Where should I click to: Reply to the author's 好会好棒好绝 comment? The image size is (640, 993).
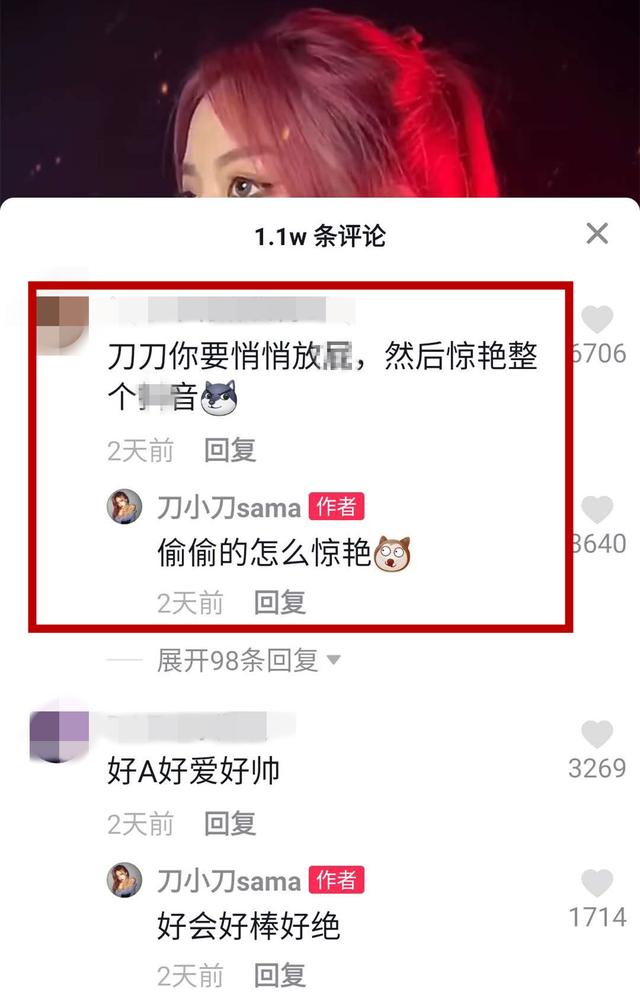(x=280, y=974)
